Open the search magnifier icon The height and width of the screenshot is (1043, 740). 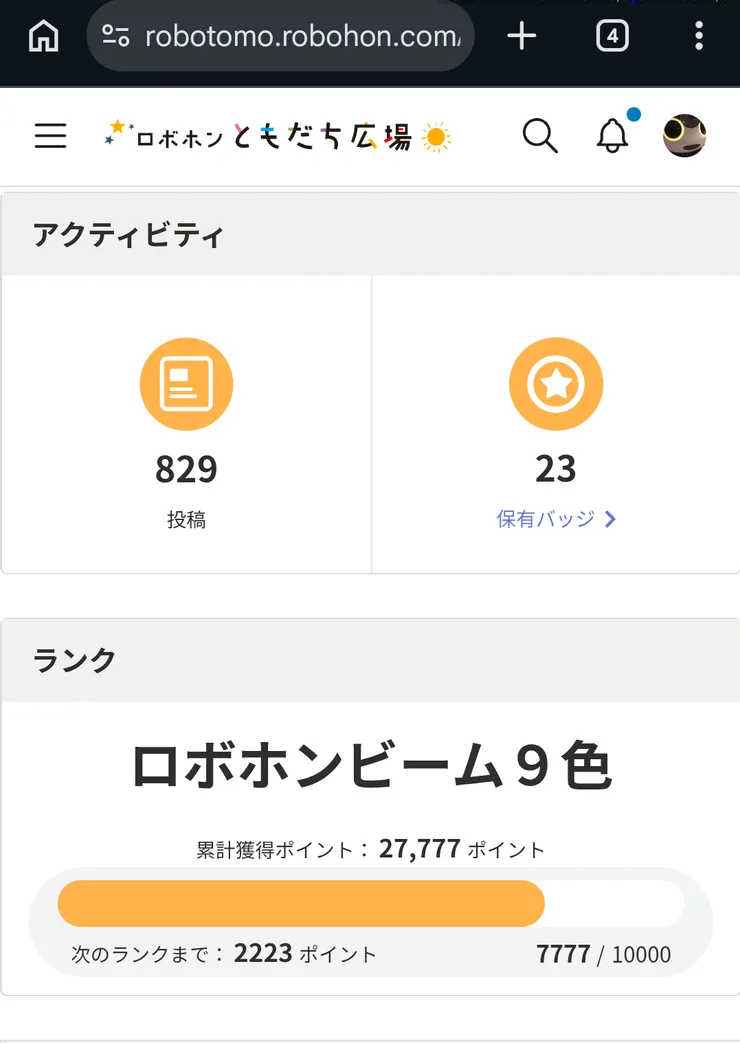[540, 137]
